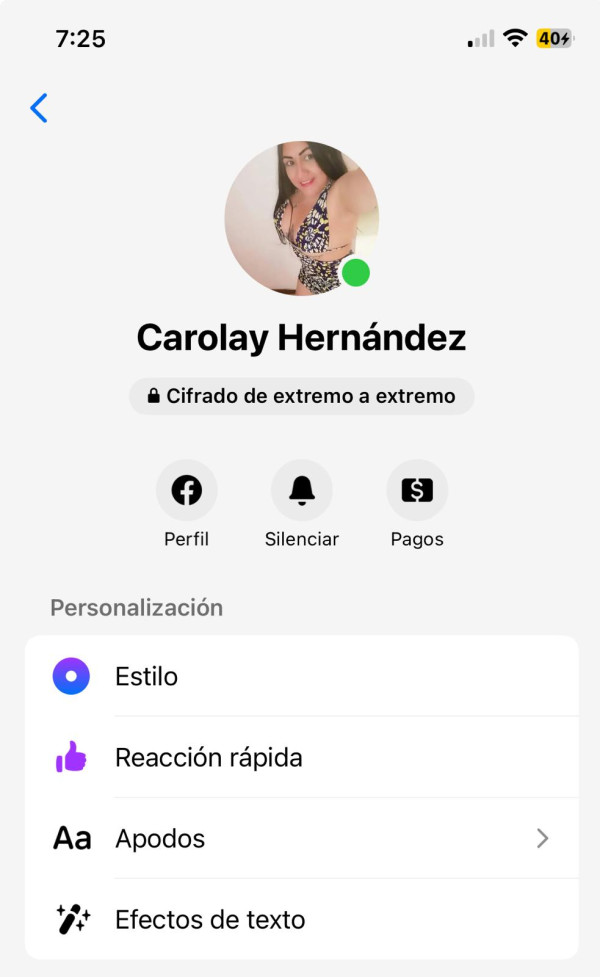Open the Estilo chat theme row
The height and width of the screenshot is (977, 600).
301,677
